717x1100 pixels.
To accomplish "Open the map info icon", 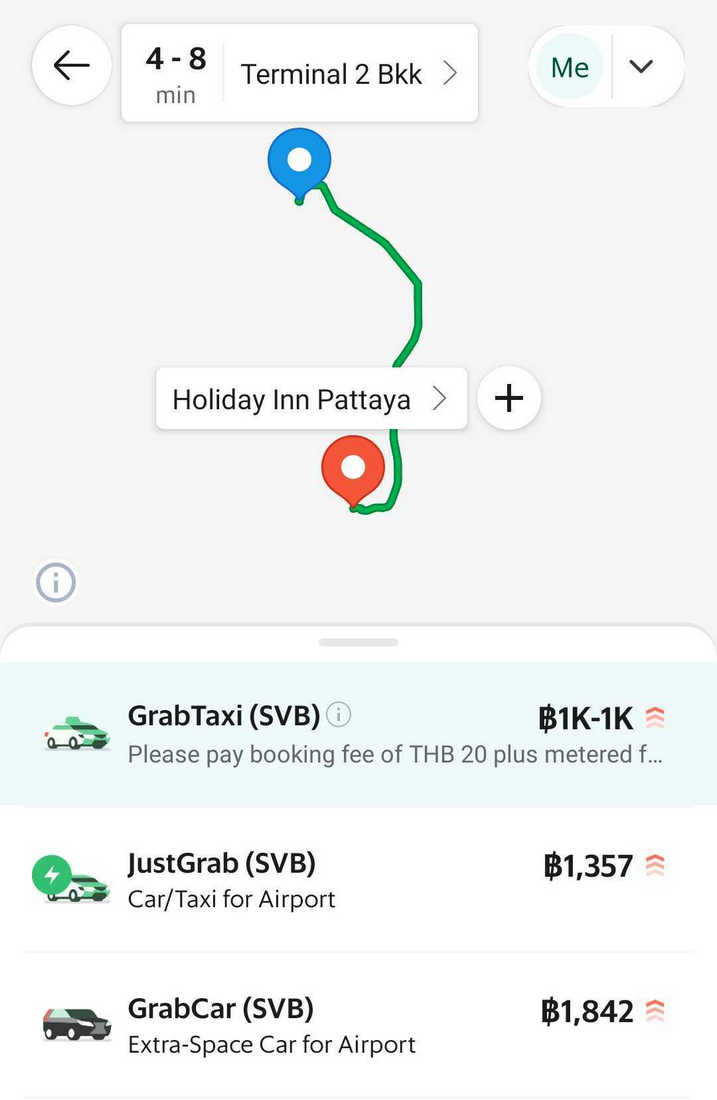I will [x=56, y=582].
